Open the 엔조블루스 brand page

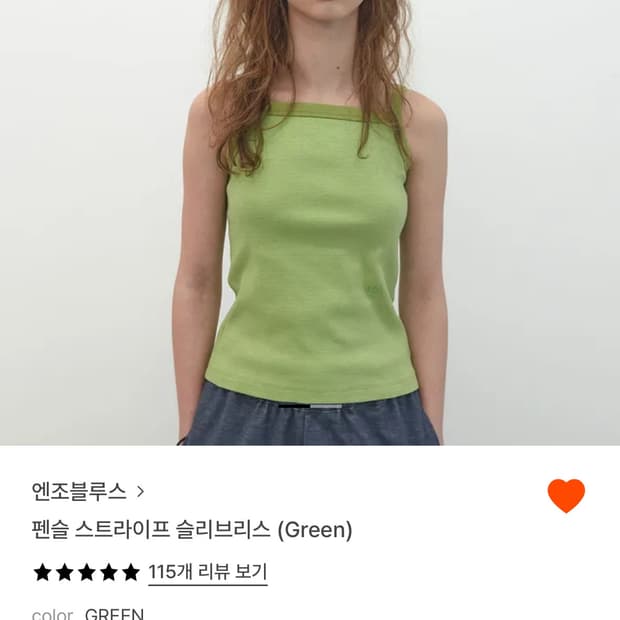(x=88, y=491)
